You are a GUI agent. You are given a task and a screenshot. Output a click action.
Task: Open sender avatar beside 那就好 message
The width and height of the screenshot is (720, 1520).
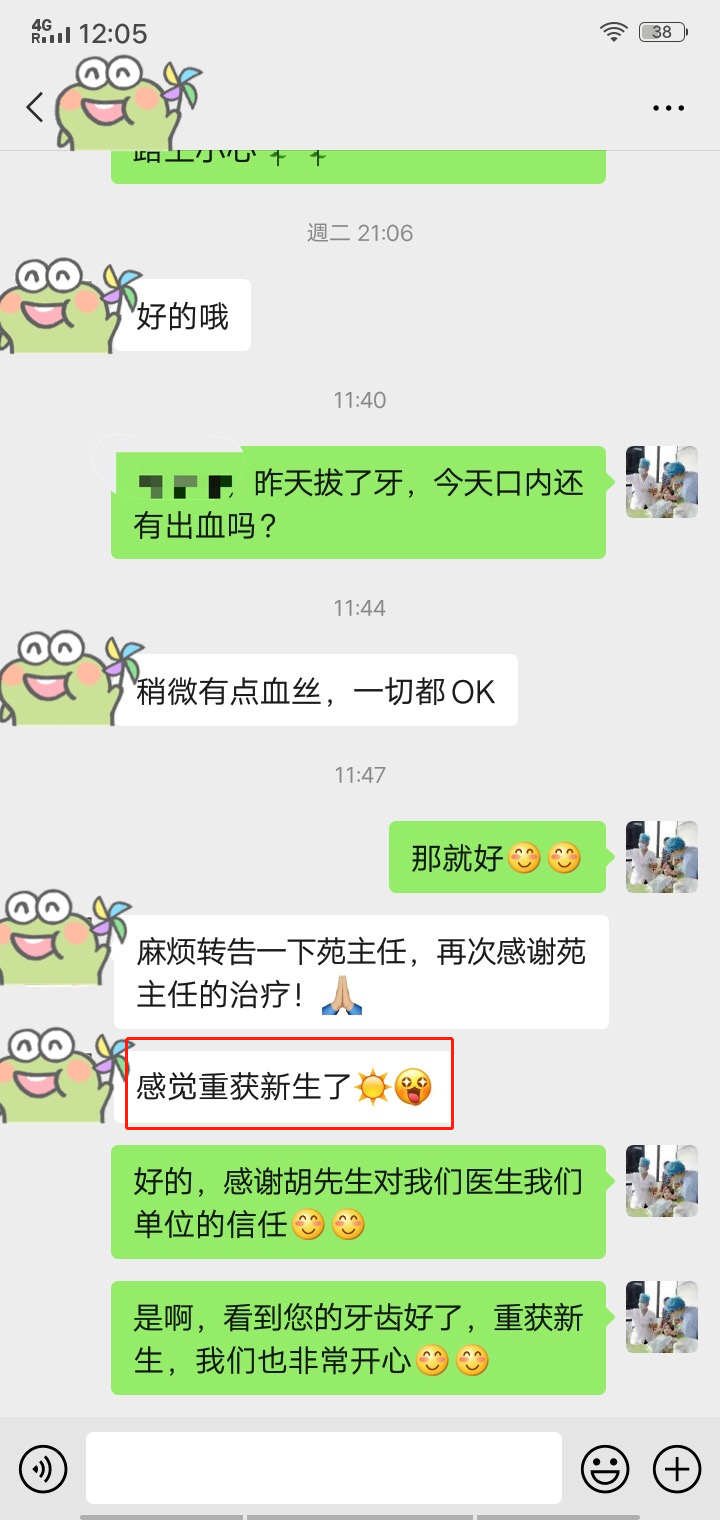(x=661, y=857)
